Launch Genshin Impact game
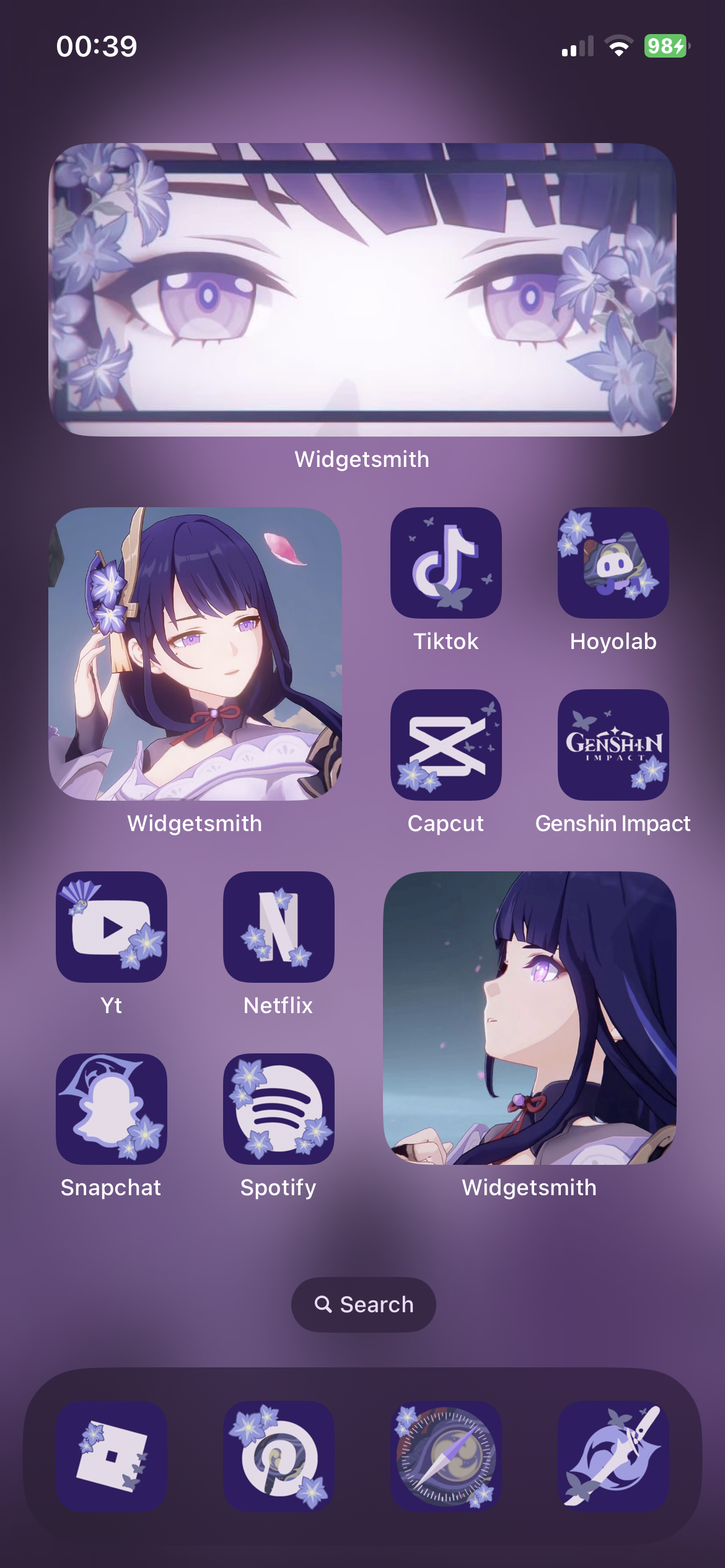 (613, 745)
